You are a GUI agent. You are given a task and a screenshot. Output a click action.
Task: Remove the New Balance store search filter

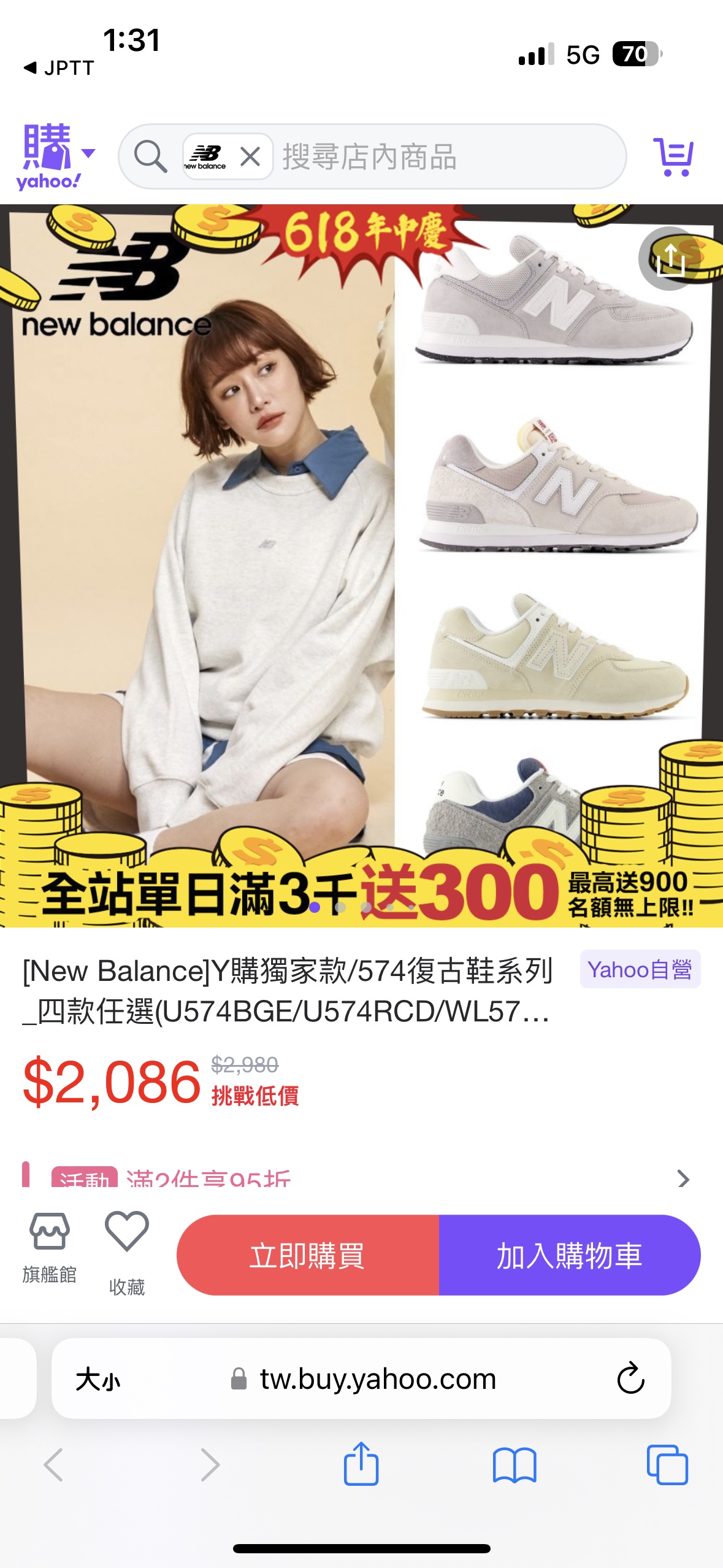pyautogui.click(x=250, y=156)
